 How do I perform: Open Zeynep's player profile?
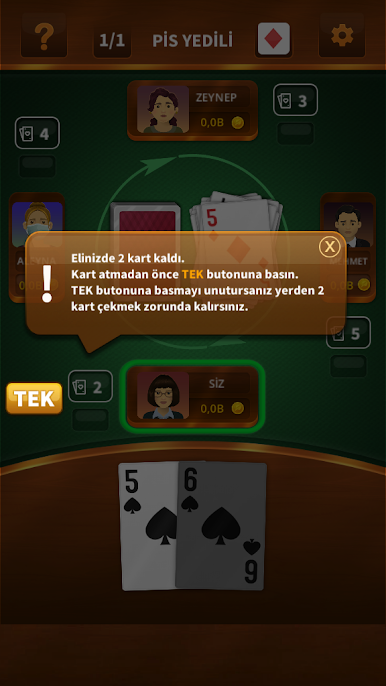tap(193, 110)
